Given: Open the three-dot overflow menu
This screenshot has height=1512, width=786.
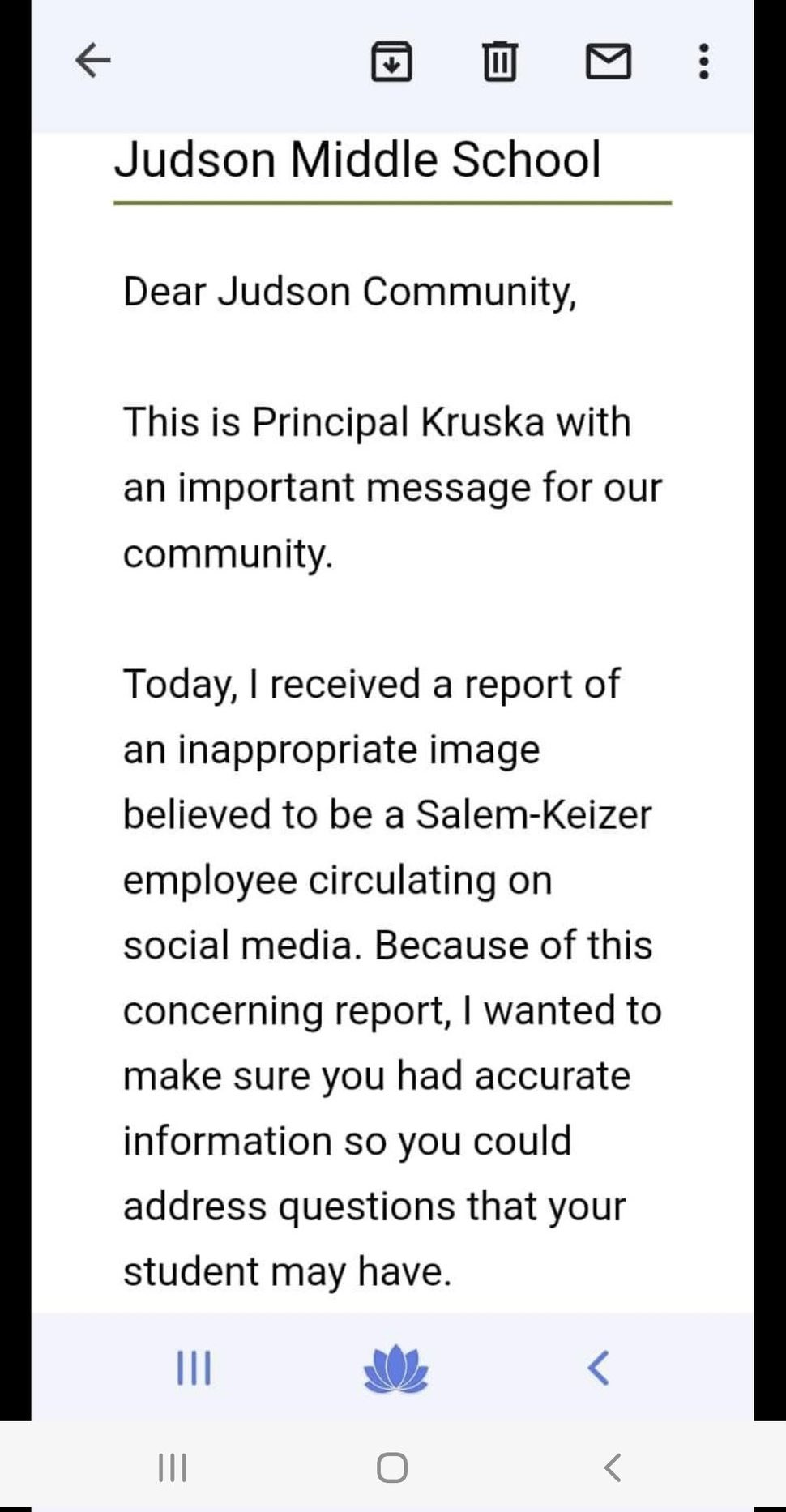Looking at the screenshot, I should click(704, 62).
